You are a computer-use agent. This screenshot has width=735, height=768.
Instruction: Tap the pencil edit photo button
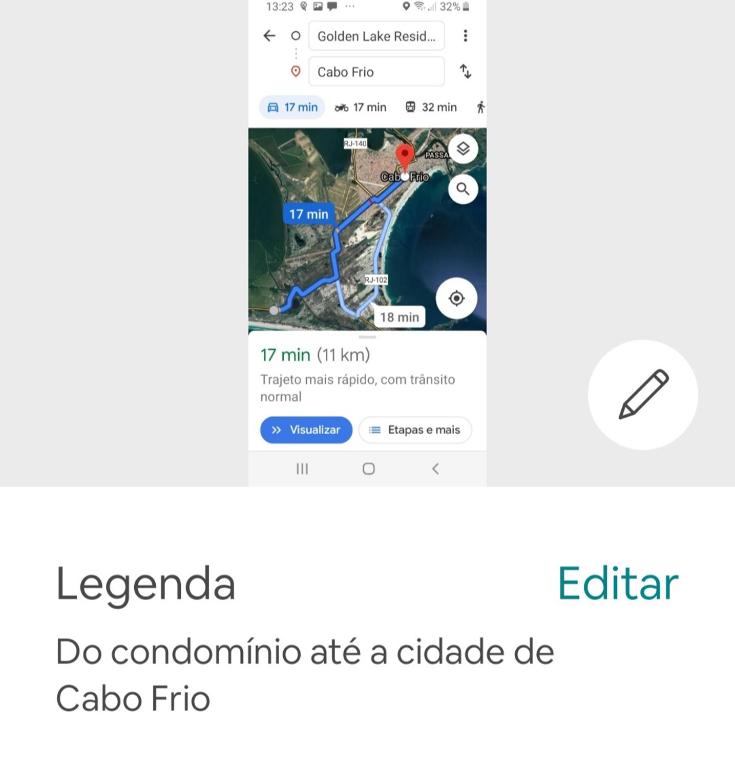643,394
